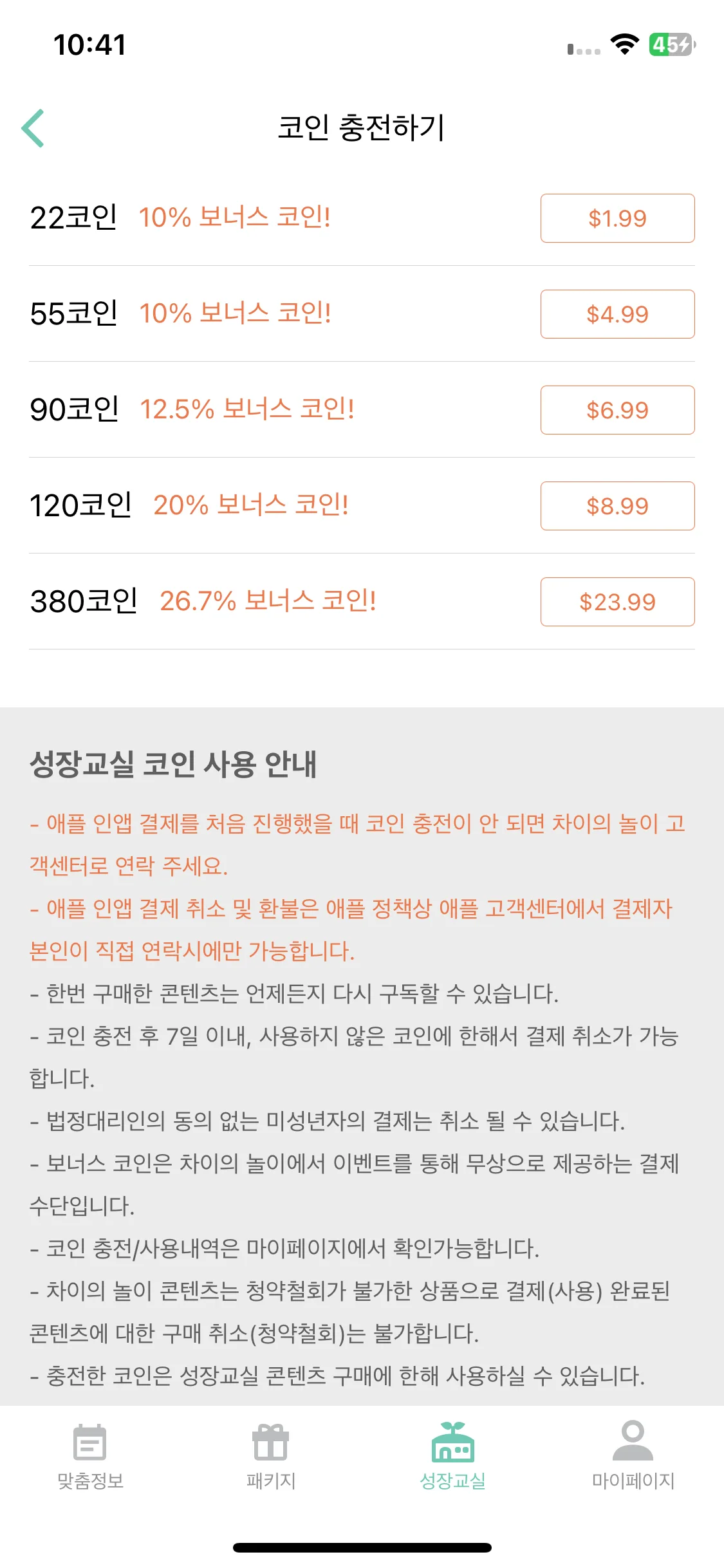
Task: Tap the 성장교실 sprout house icon
Action: [x=452, y=1442]
